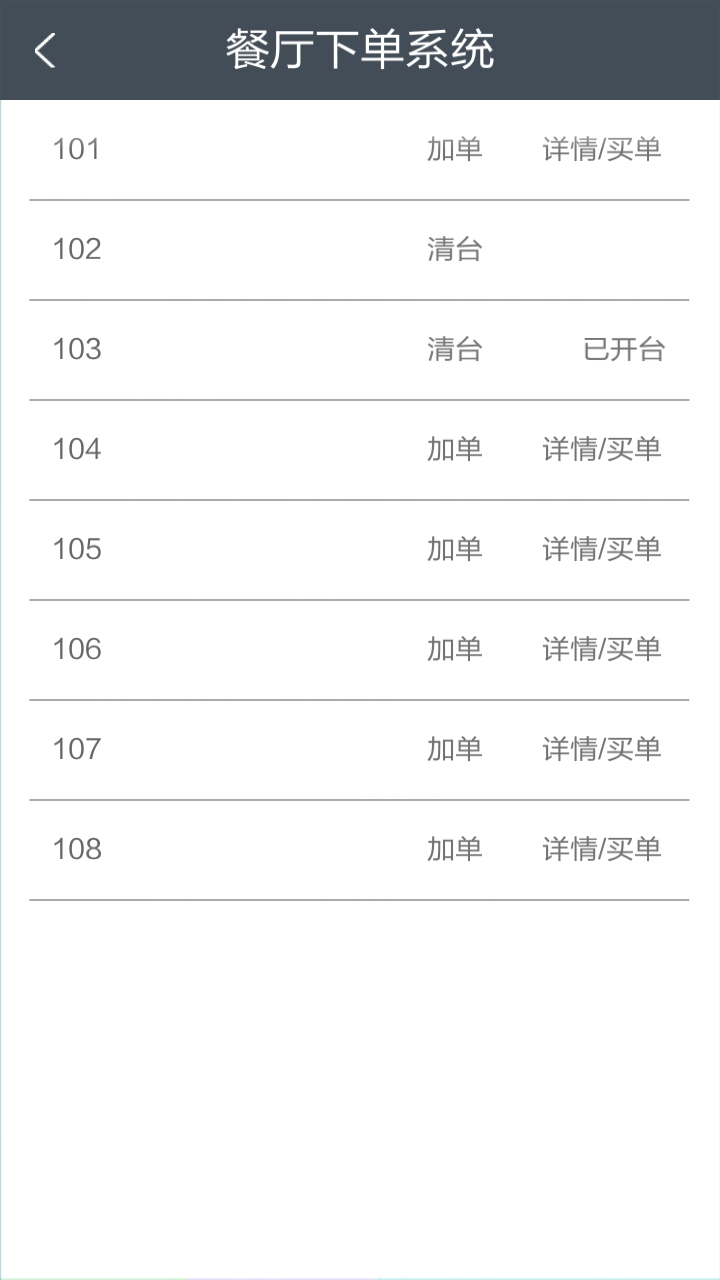This screenshot has height=1280, width=720.
Task: Check 详情/买单 for table 106
Action: [602, 650]
